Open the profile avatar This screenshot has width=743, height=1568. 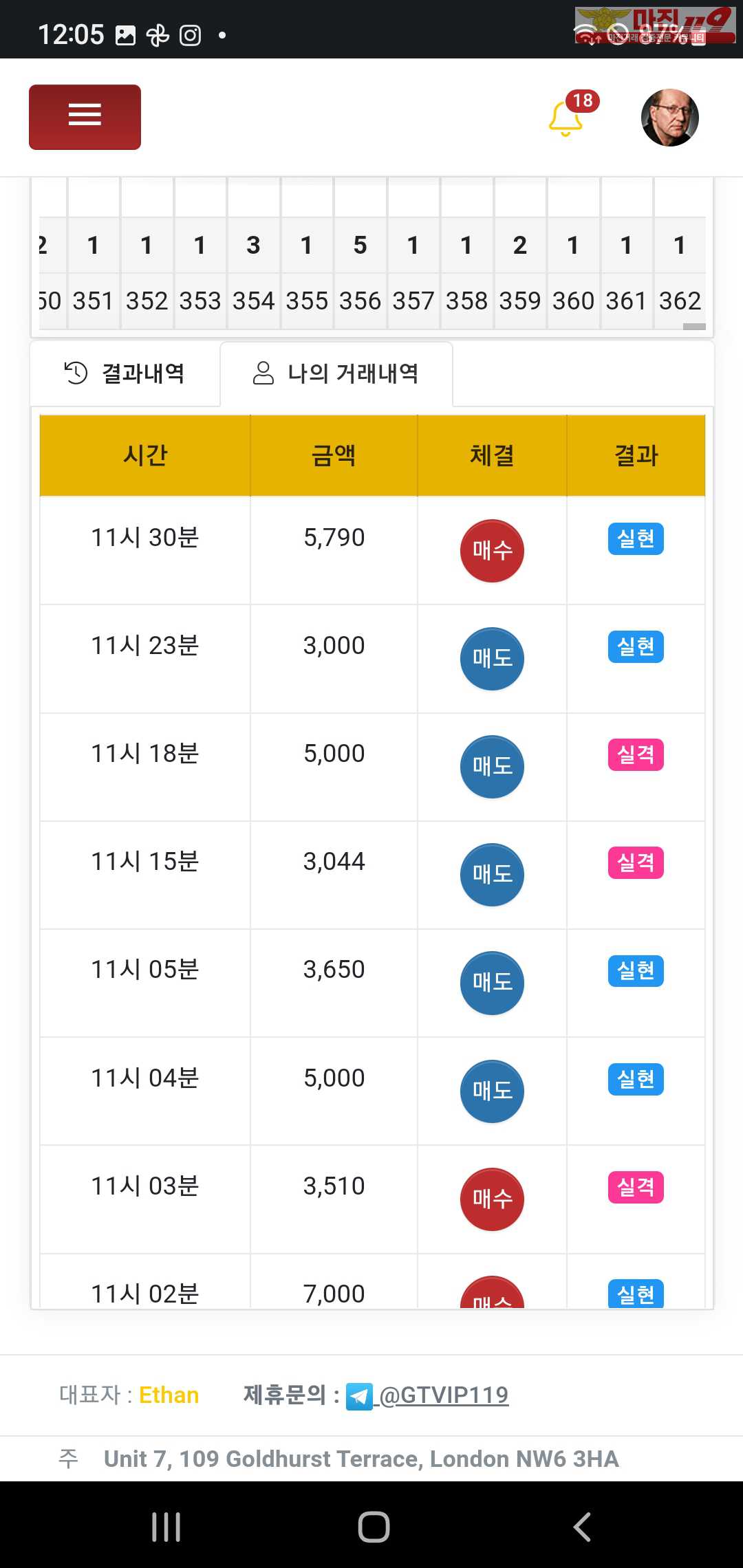pyautogui.click(x=669, y=117)
